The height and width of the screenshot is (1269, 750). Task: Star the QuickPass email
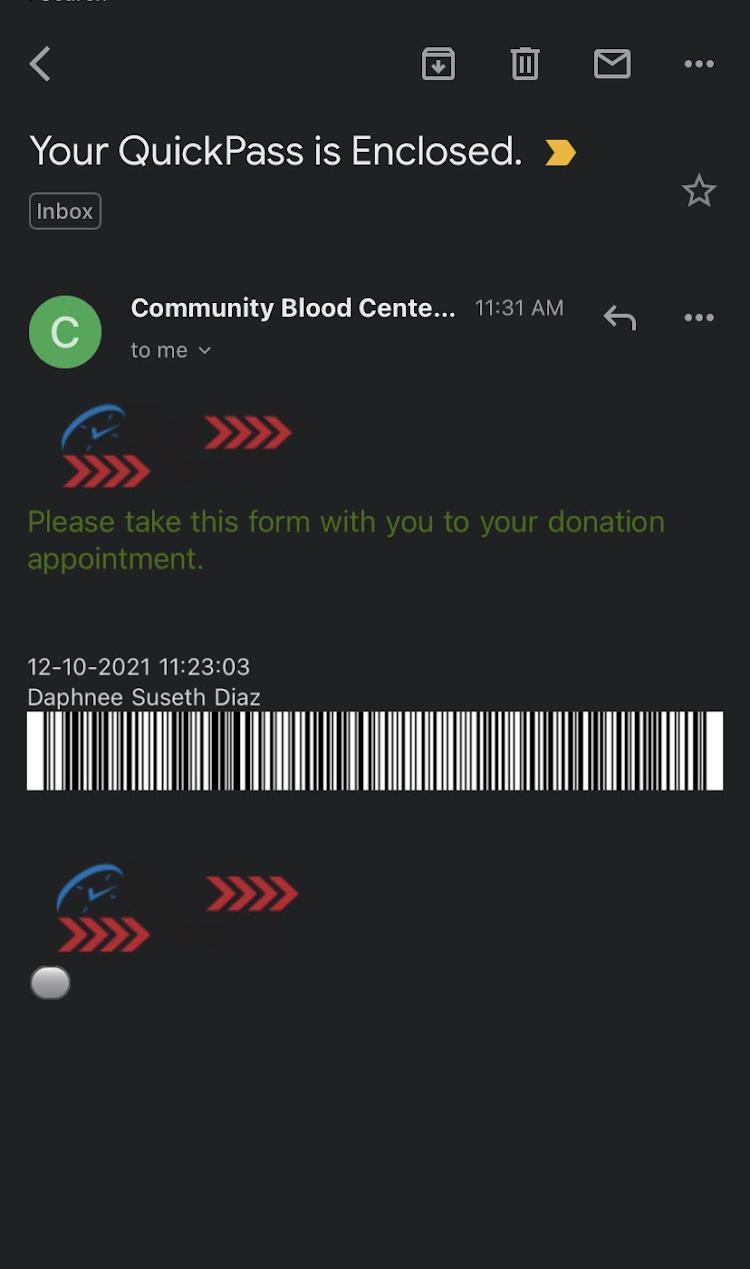tap(699, 190)
